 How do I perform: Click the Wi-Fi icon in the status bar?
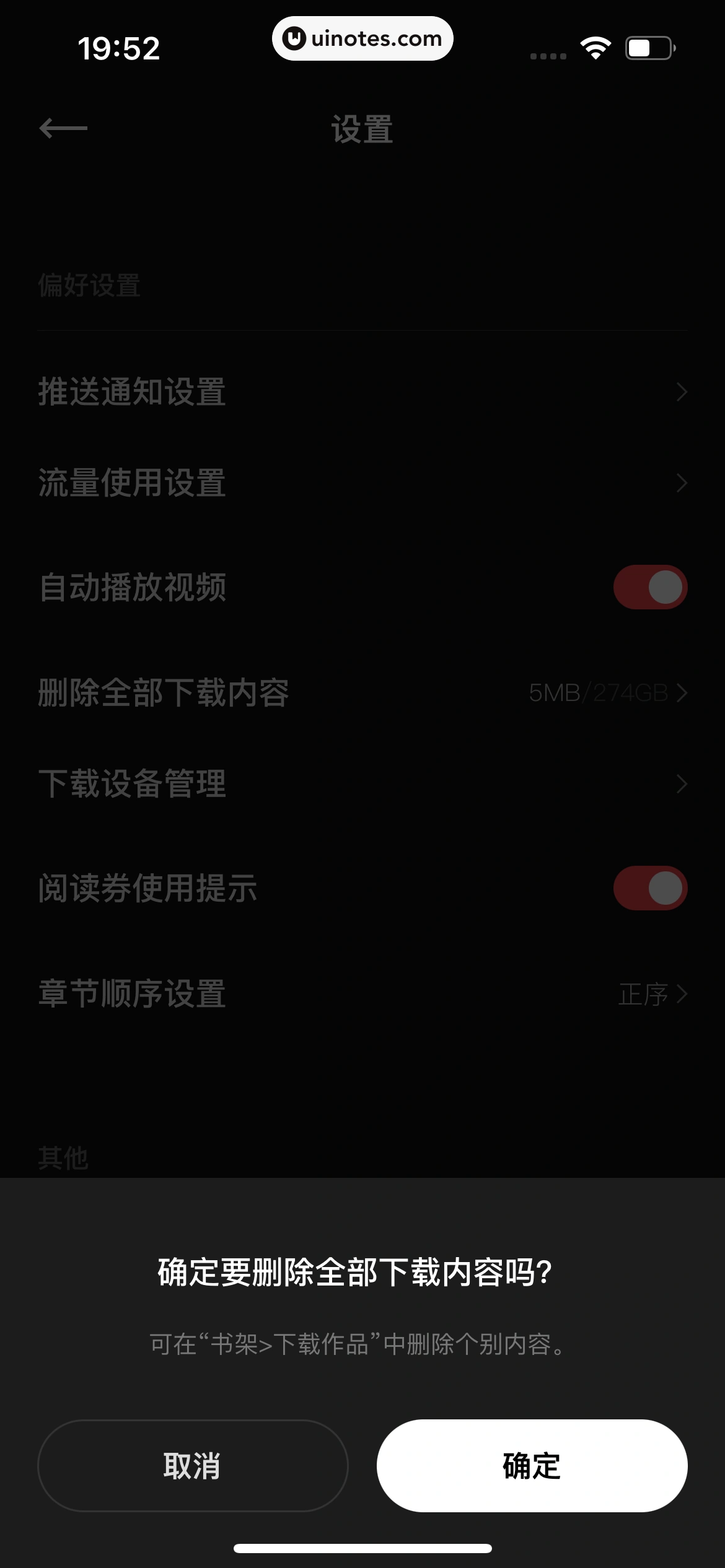594,46
